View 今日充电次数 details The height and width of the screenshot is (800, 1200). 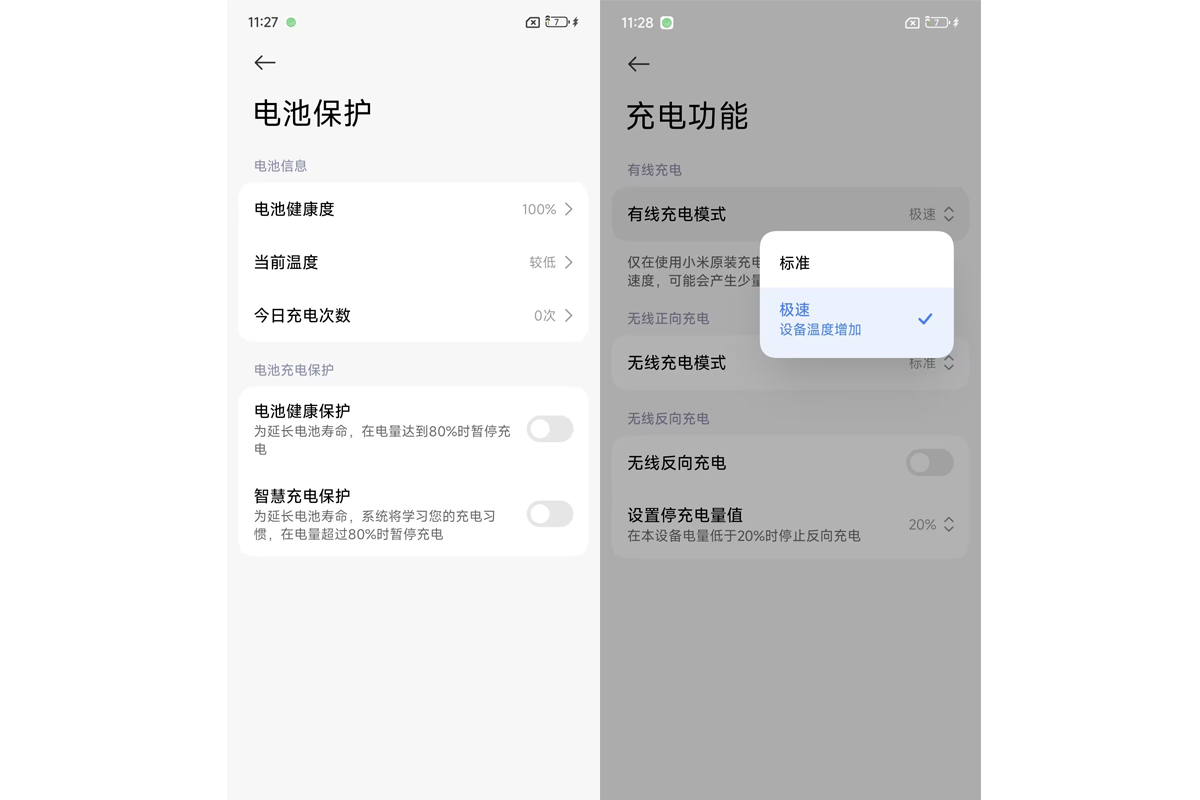pyautogui.click(x=413, y=315)
